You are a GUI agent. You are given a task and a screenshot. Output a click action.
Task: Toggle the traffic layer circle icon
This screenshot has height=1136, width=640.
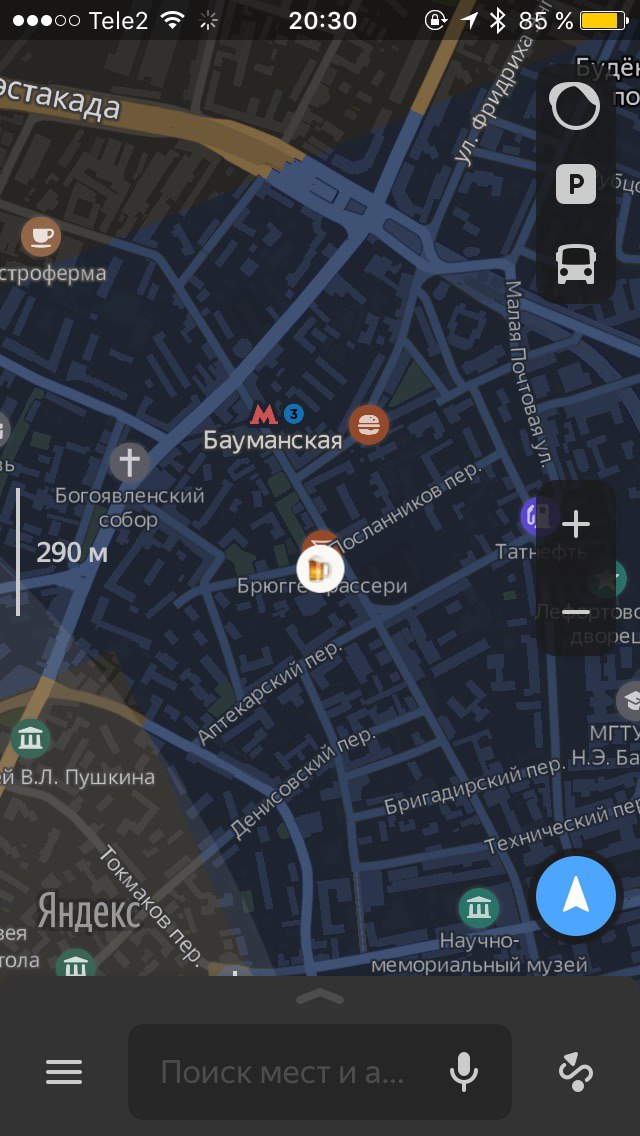click(575, 107)
